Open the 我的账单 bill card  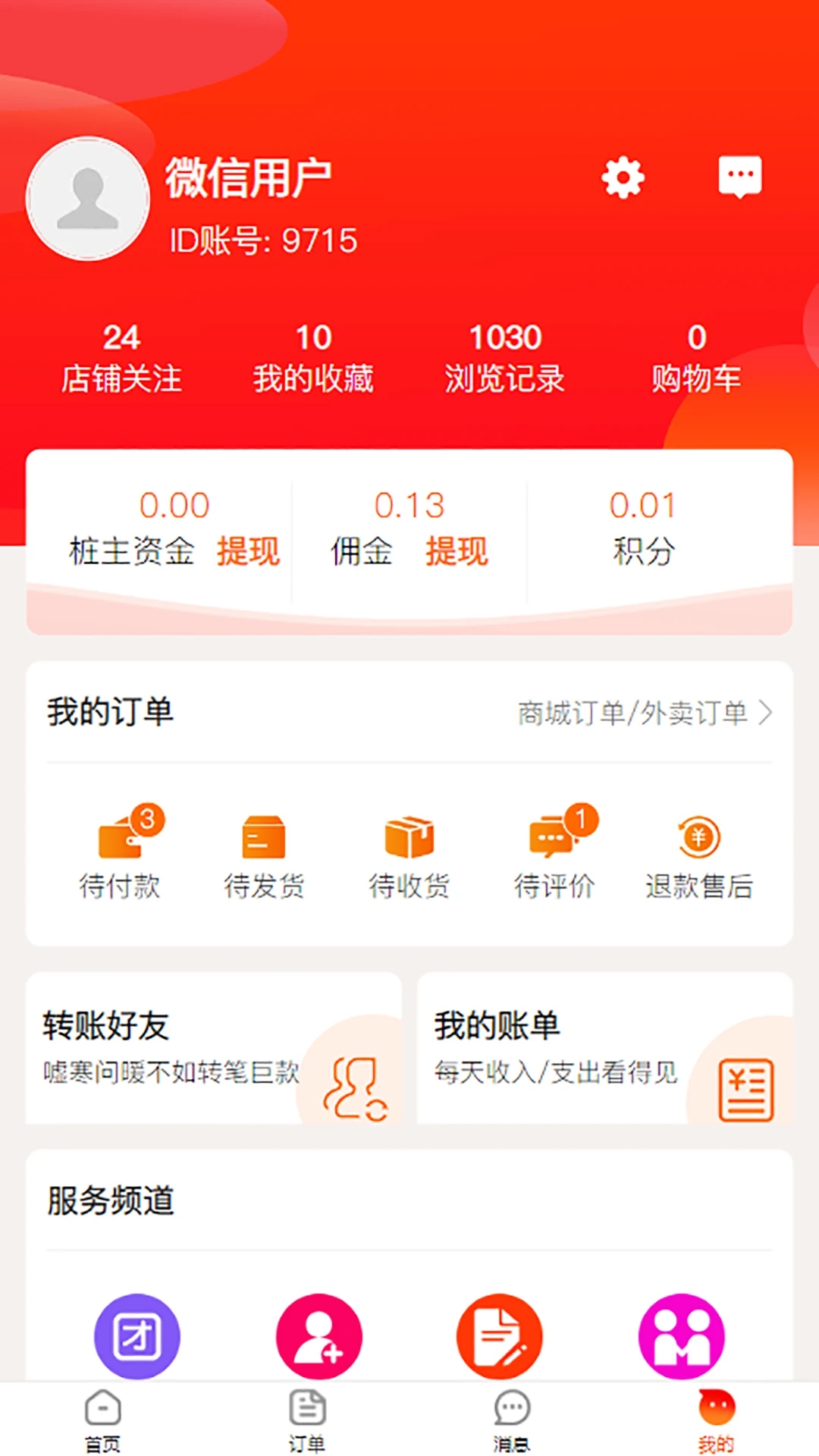point(604,1048)
